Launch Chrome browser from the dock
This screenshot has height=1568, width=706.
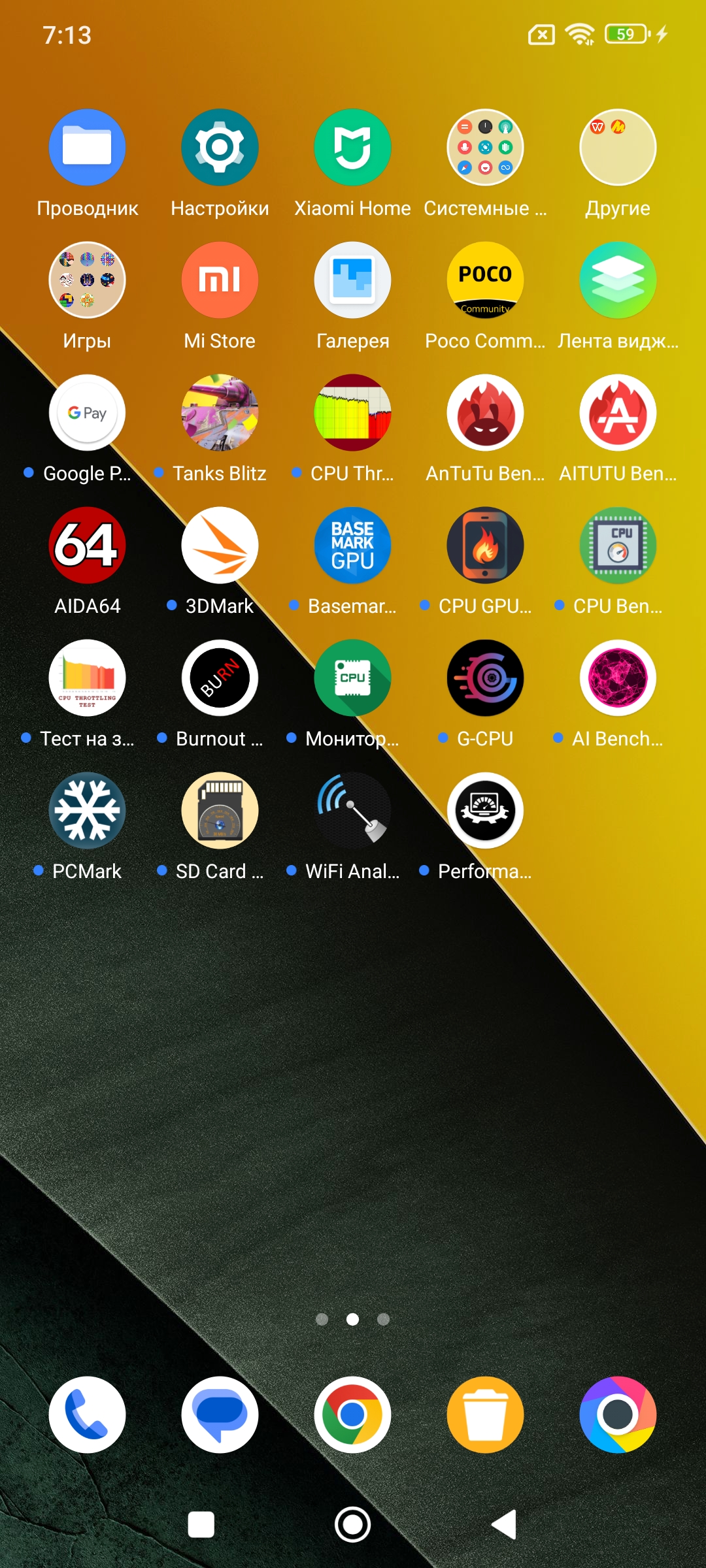point(352,1414)
